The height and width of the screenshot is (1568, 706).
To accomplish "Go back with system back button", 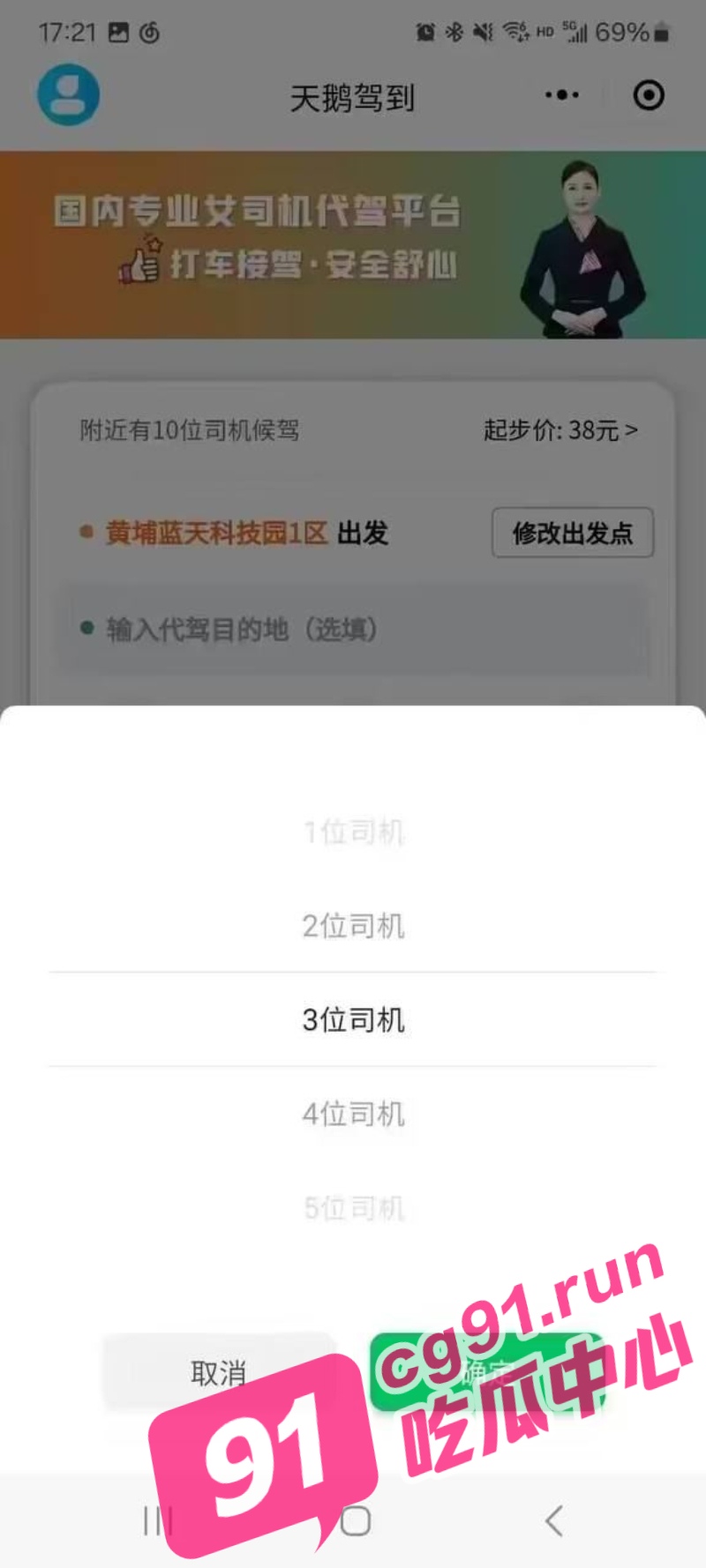I will click(553, 1520).
